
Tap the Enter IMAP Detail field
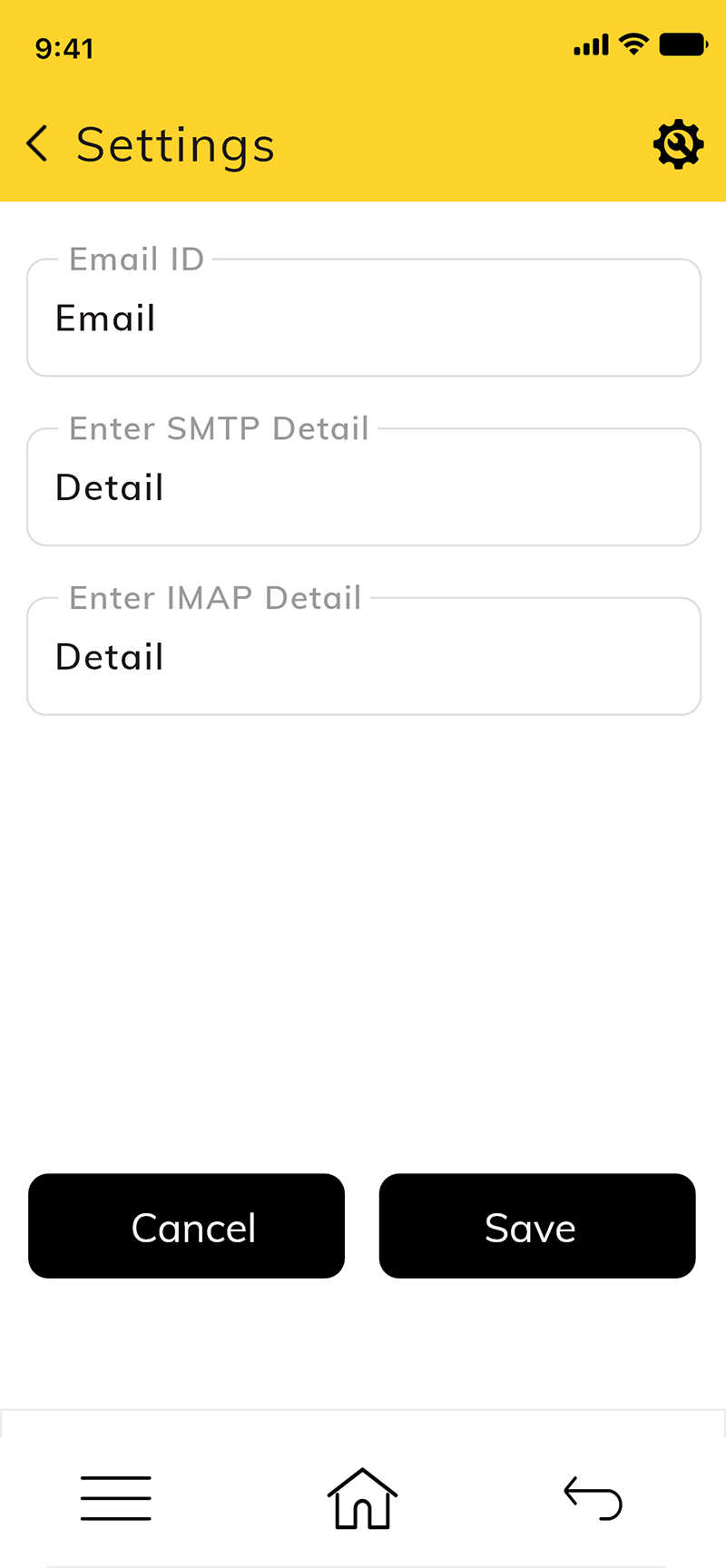click(x=364, y=656)
